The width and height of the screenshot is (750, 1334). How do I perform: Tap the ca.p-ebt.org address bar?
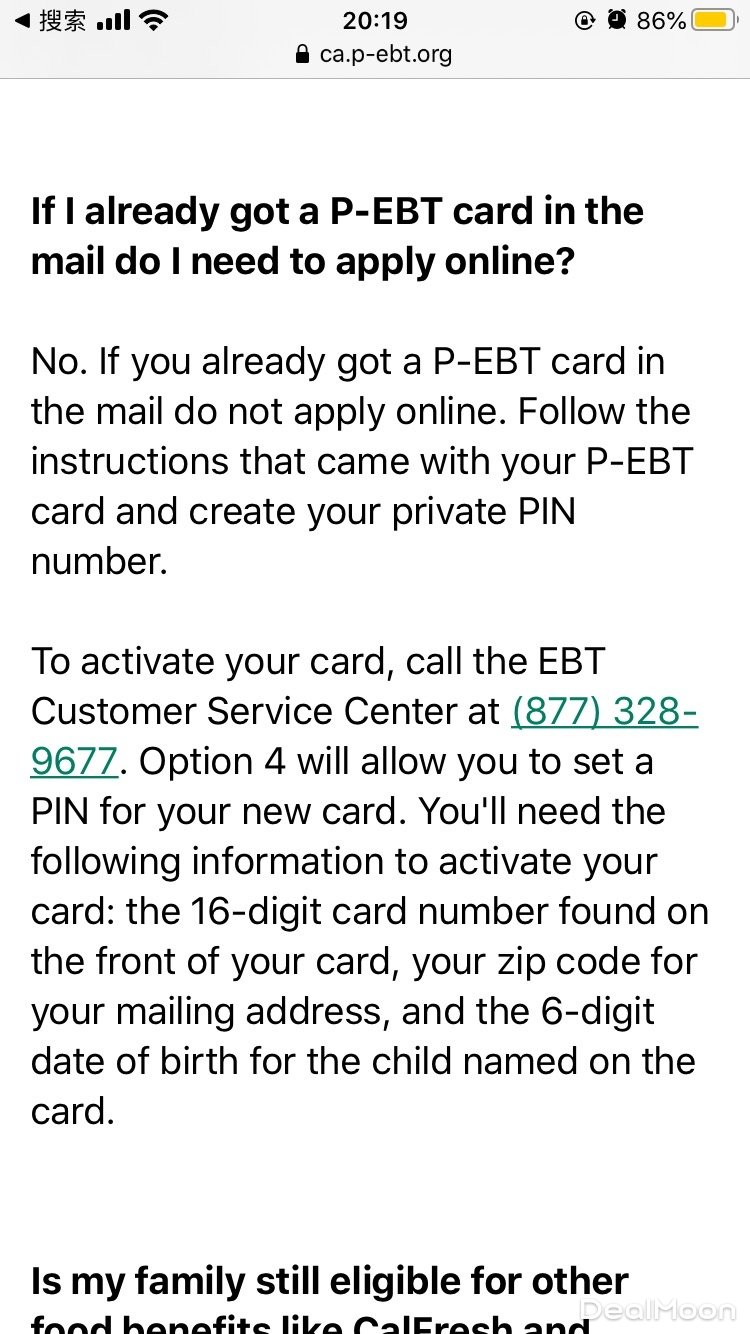tap(375, 54)
